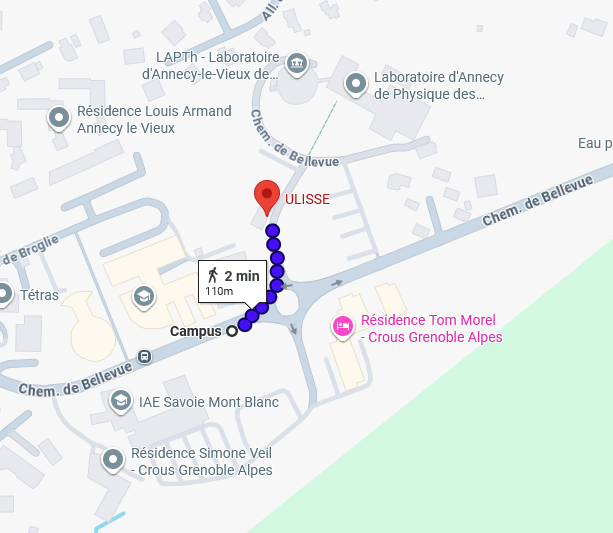Open Résidence Louis Armand marker
613x533 pixels.
59,119
